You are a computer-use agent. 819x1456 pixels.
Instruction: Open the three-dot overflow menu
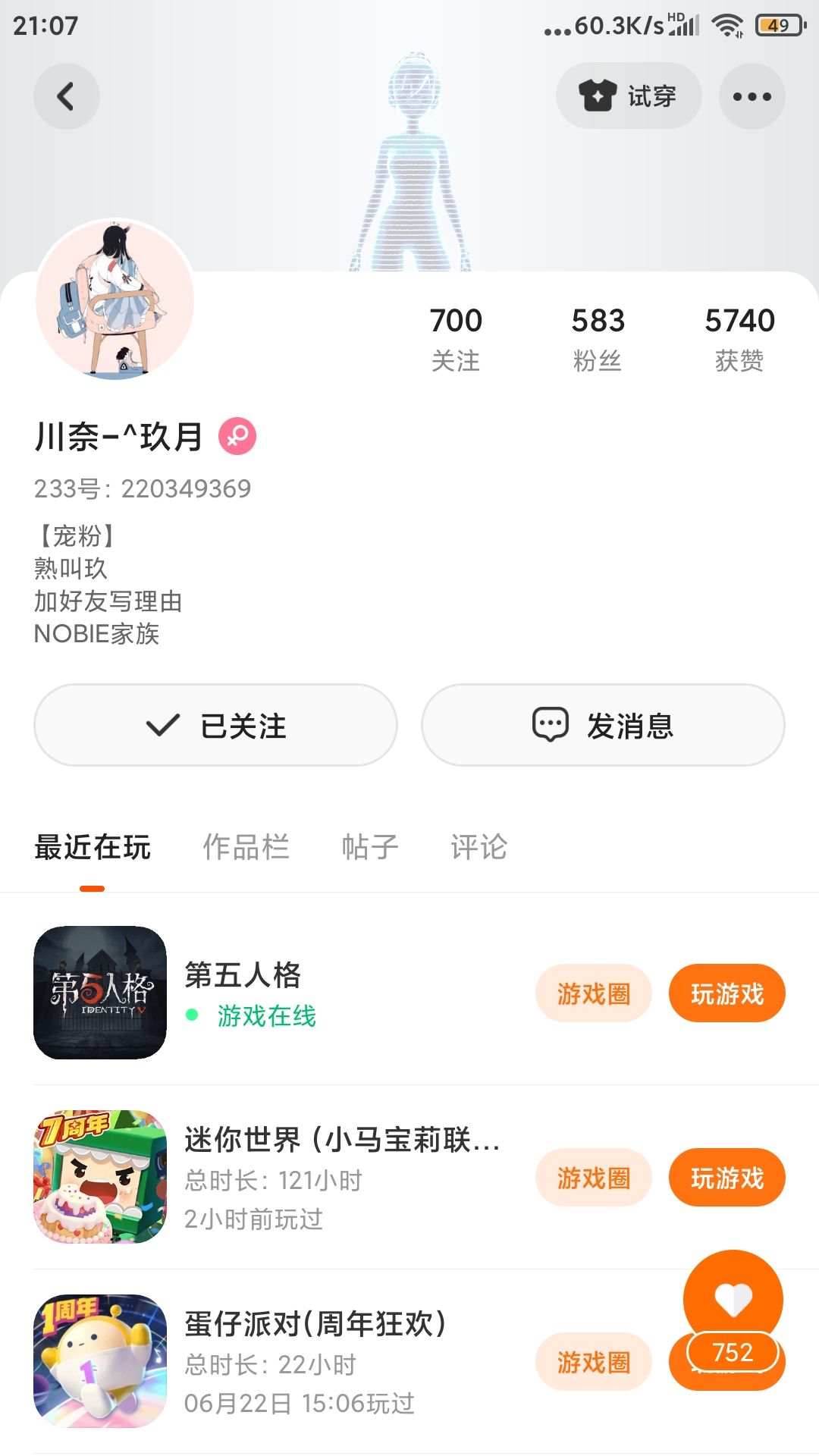click(752, 96)
